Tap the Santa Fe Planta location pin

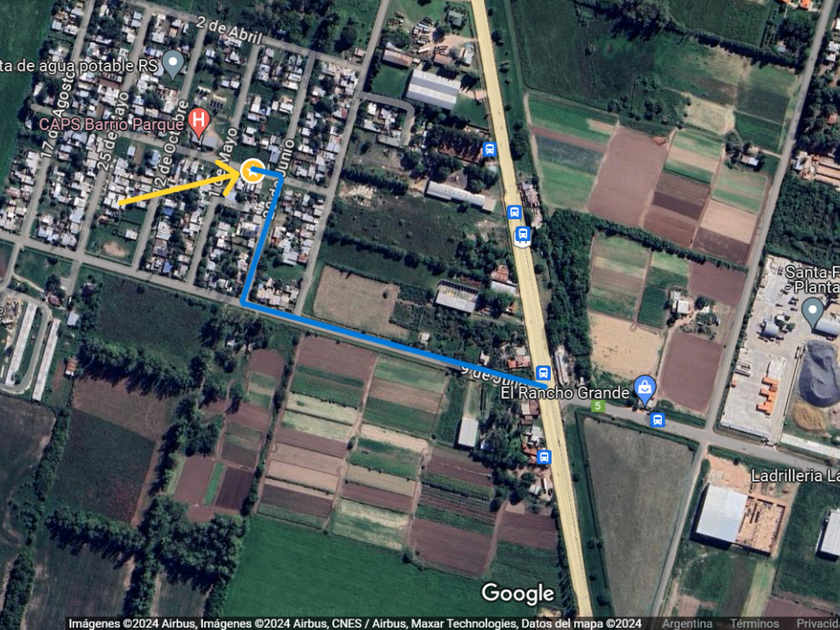click(813, 312)
